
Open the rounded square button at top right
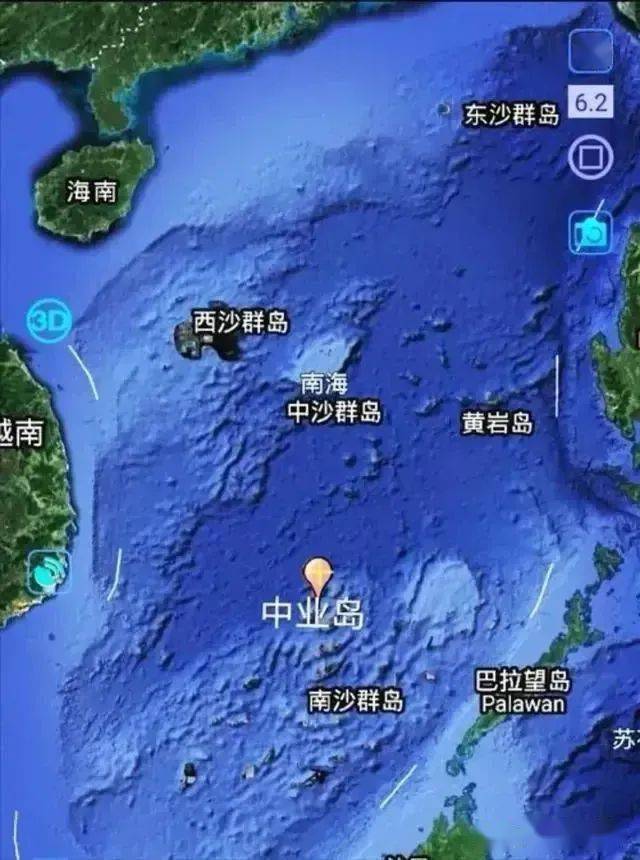click(590, 51)
